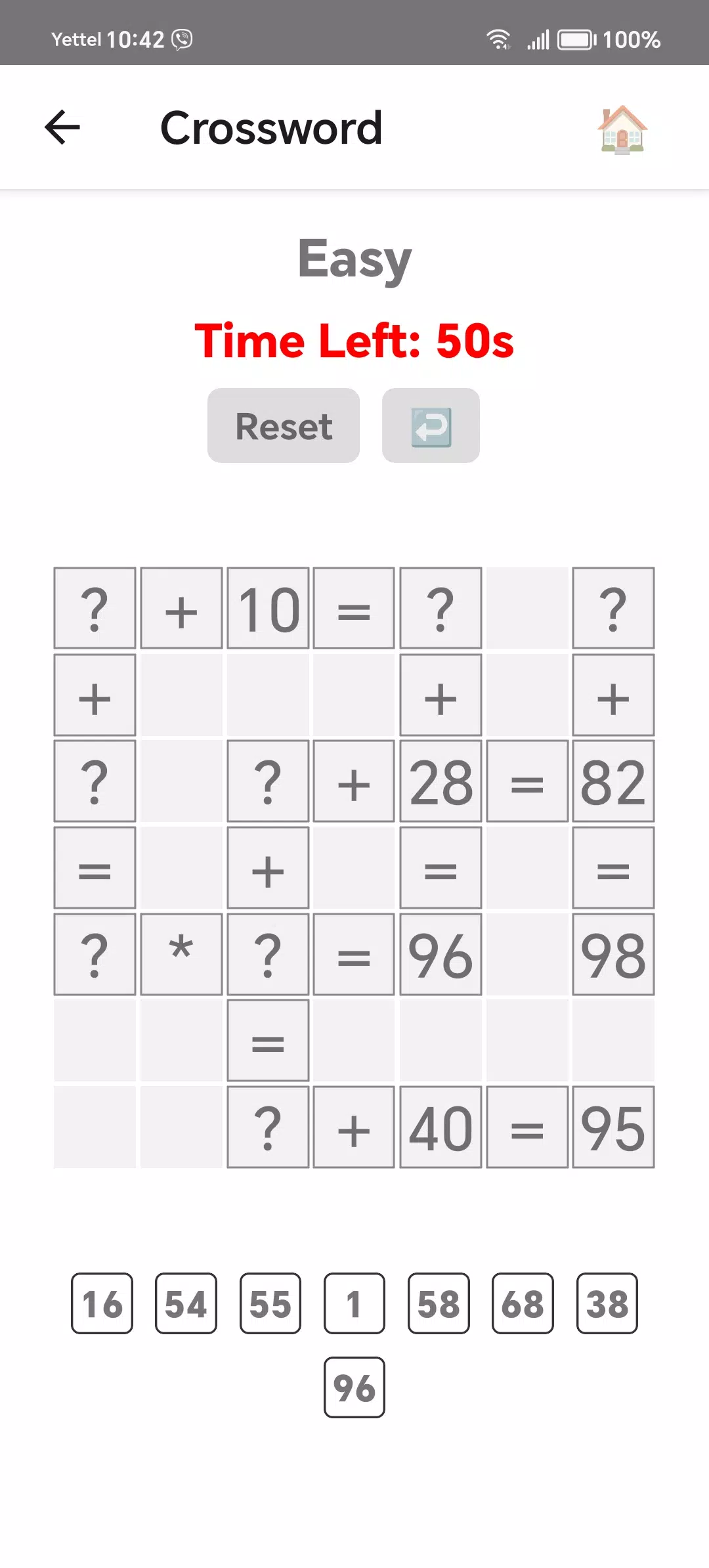The height and width of the screenshot is (1568, 709).
Task: Pick the 38 tile
Action: [x=606, y=1304]
